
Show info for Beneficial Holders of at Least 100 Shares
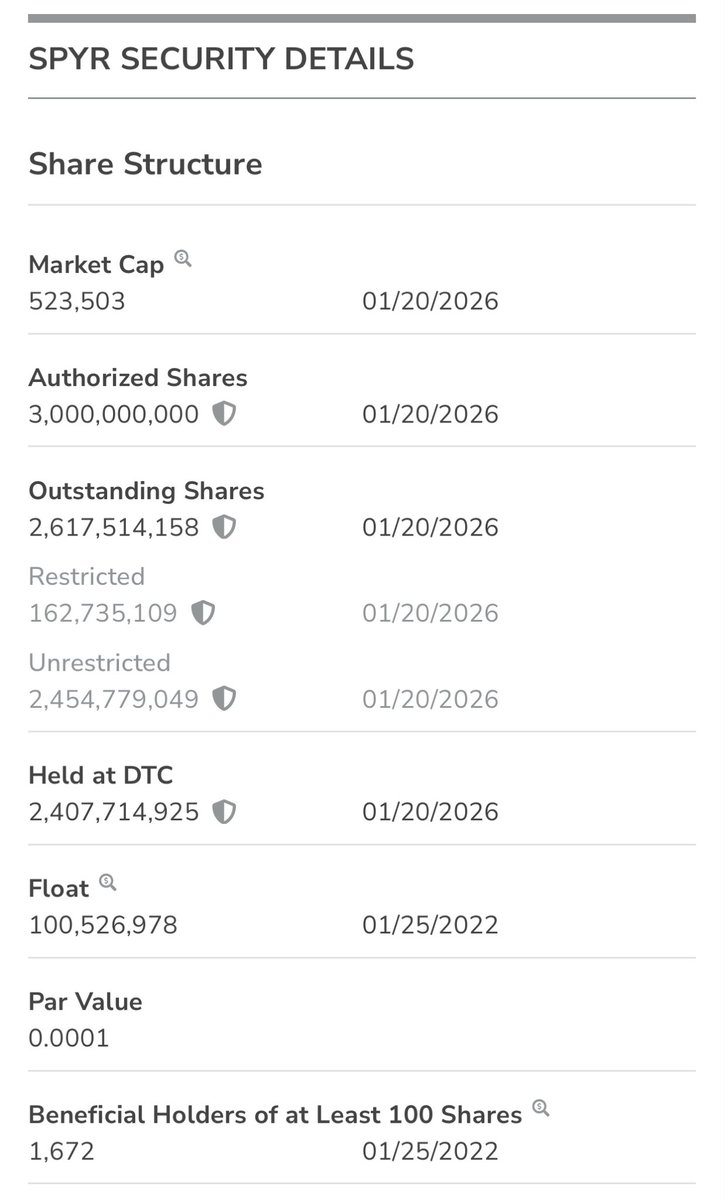(x=541, y=1108)
